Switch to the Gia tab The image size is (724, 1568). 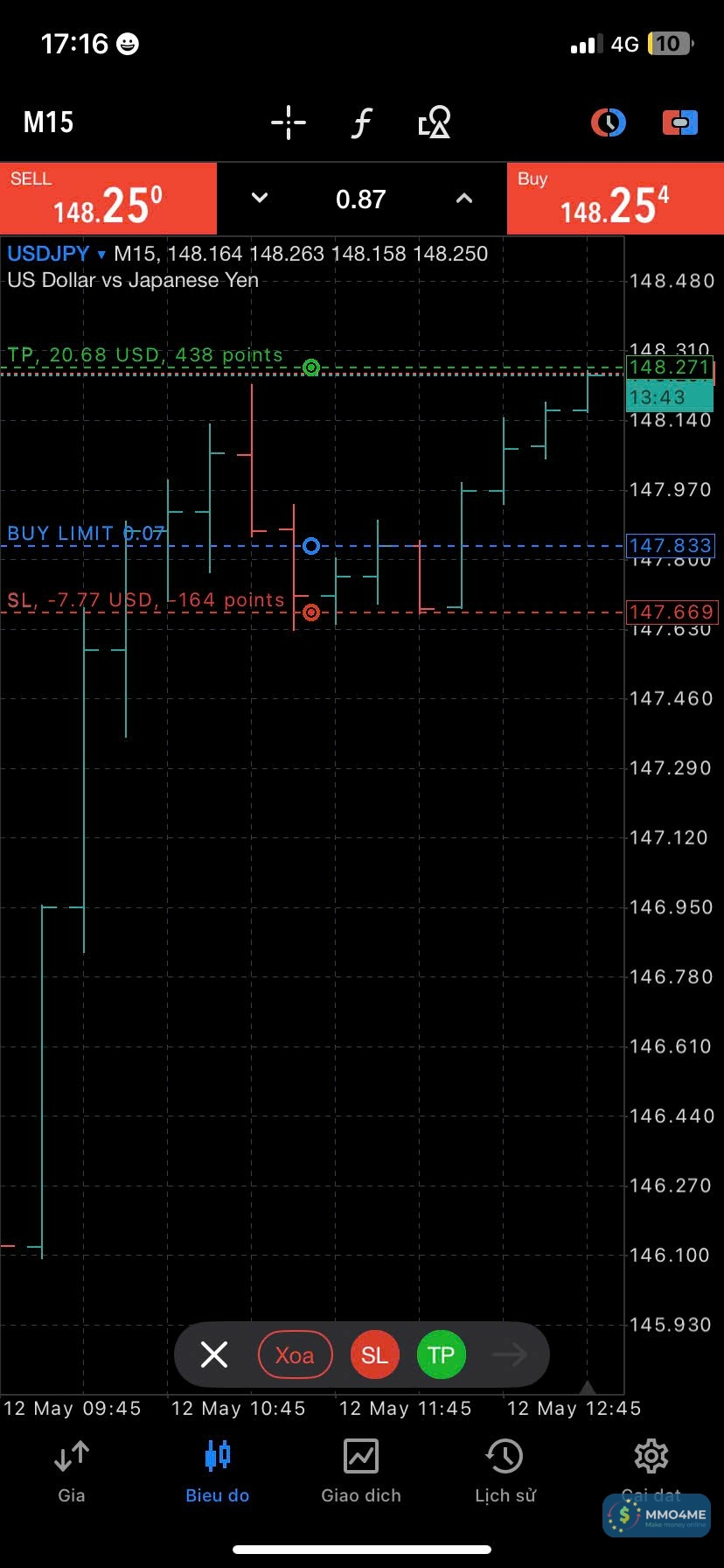[72, 1472]
